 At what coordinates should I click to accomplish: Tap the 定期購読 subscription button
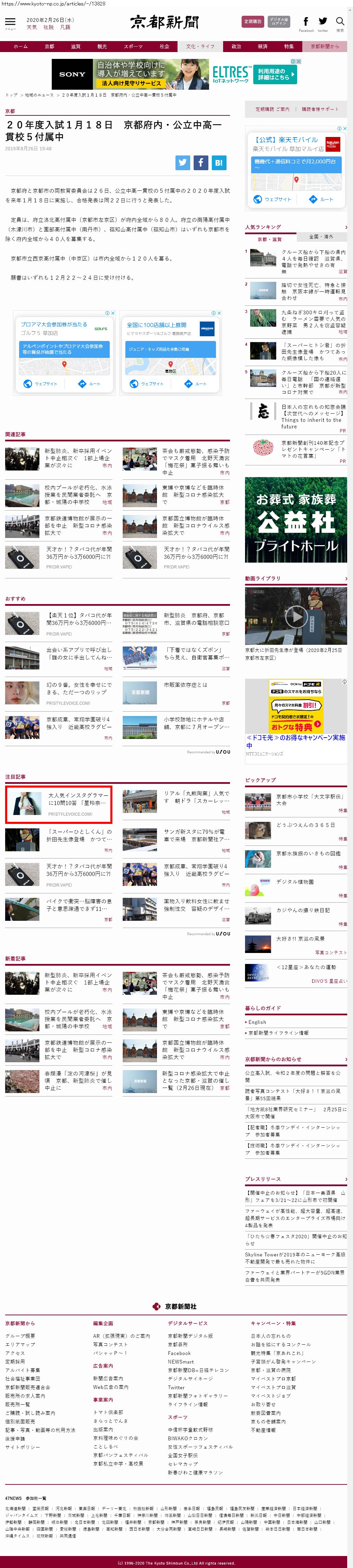[x=252, y=21]
